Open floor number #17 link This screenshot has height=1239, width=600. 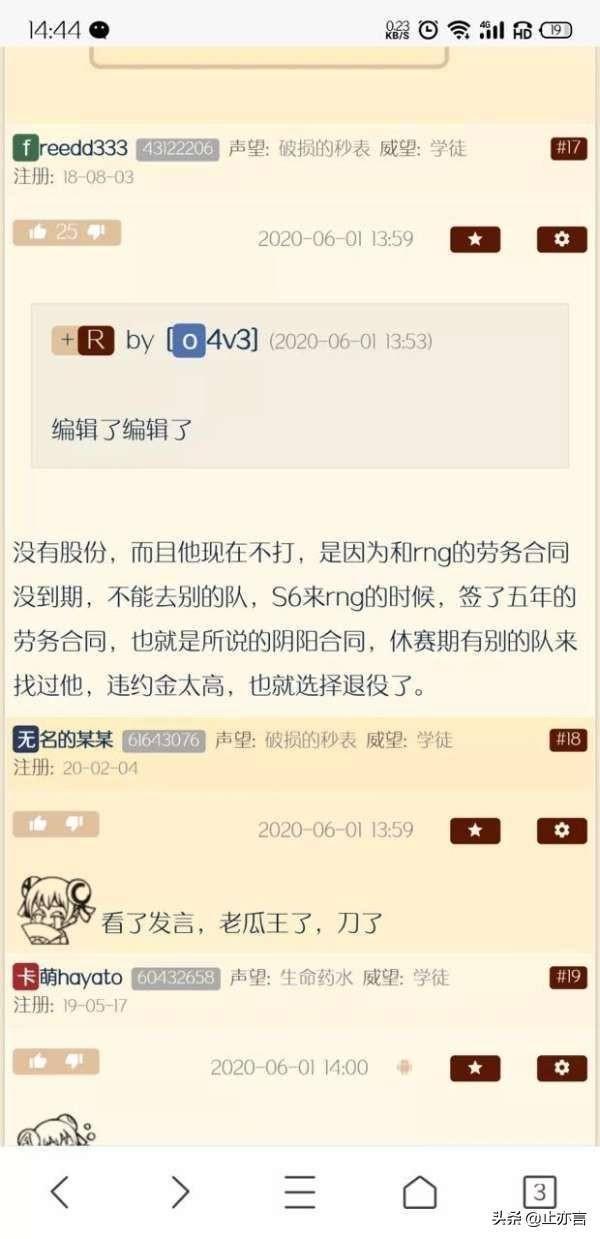coord(568,148)
